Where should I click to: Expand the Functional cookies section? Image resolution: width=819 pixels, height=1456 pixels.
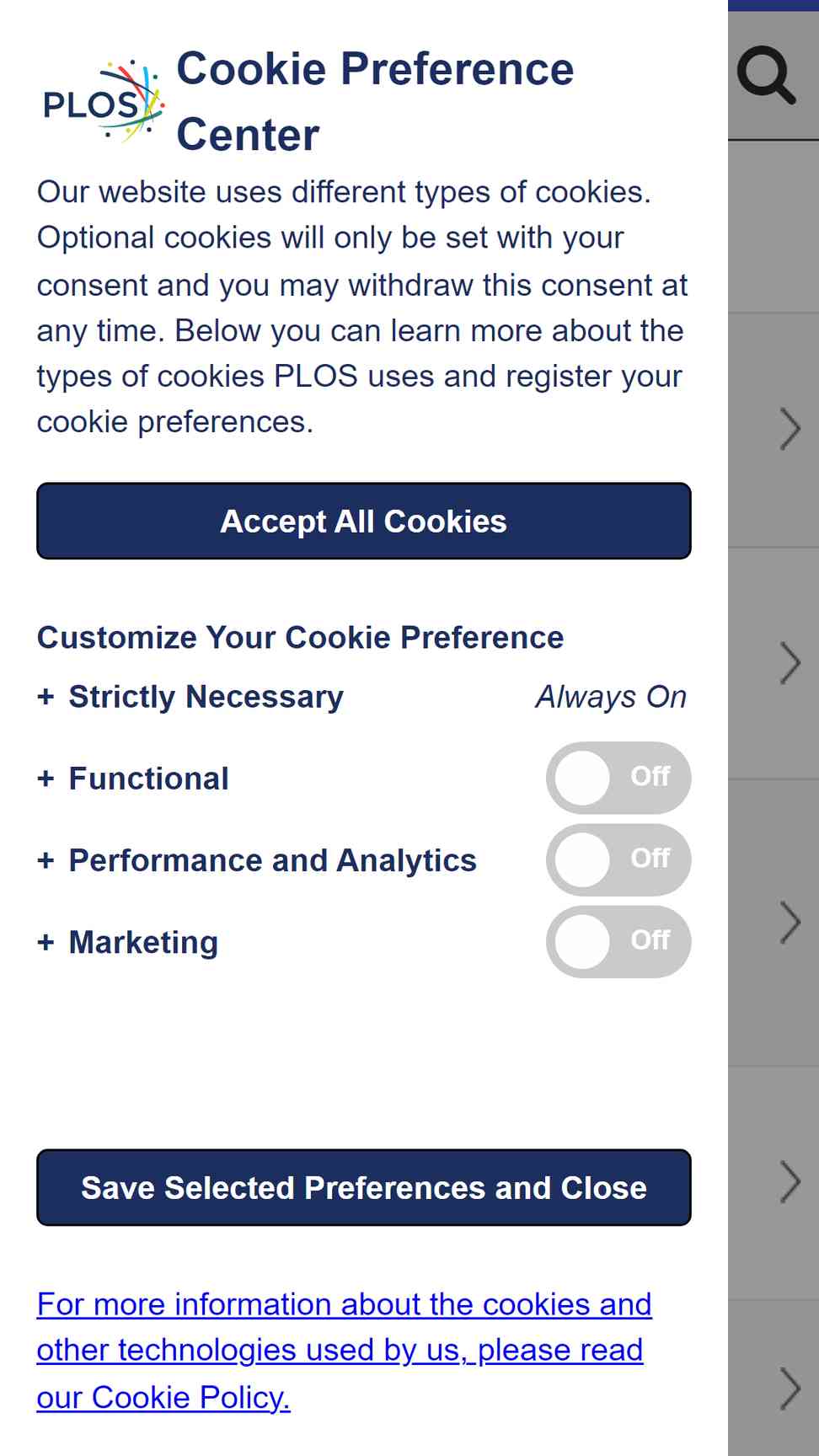[x=133, y=779]
